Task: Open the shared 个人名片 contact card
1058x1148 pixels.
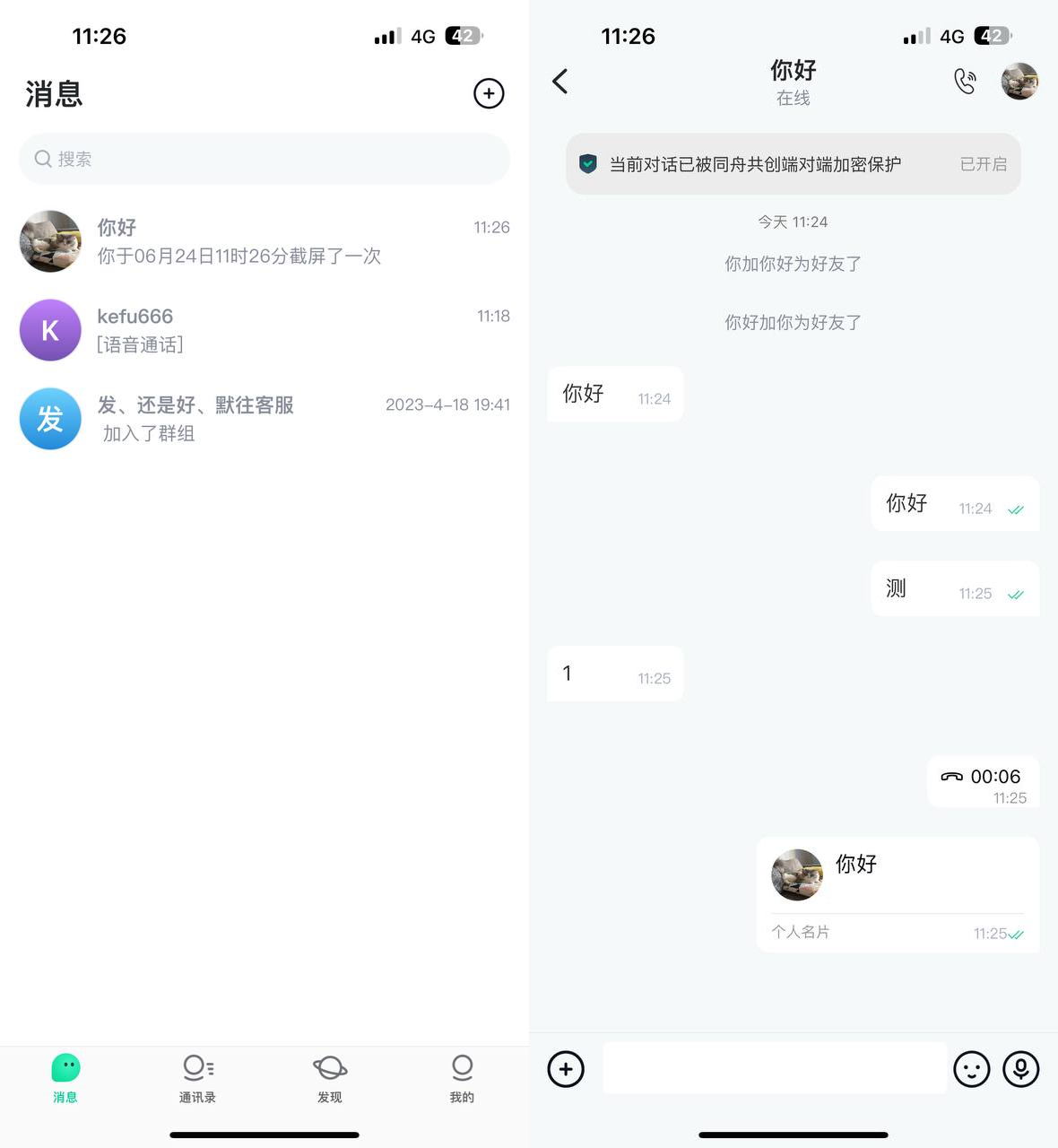Action: click(x=898, y=894)
